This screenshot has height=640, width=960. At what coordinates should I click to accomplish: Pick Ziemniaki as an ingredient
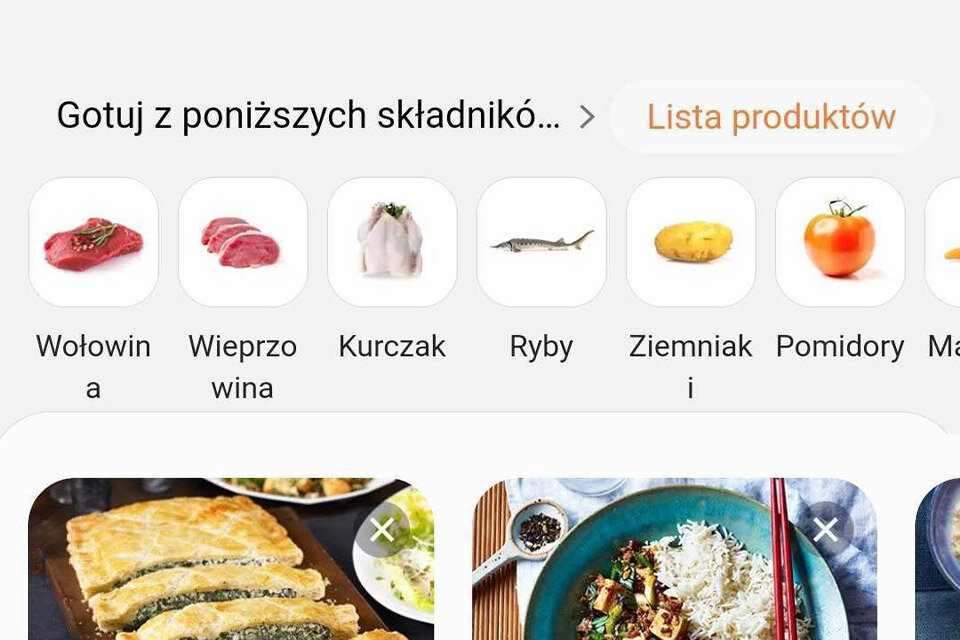(x=691, y=243)
